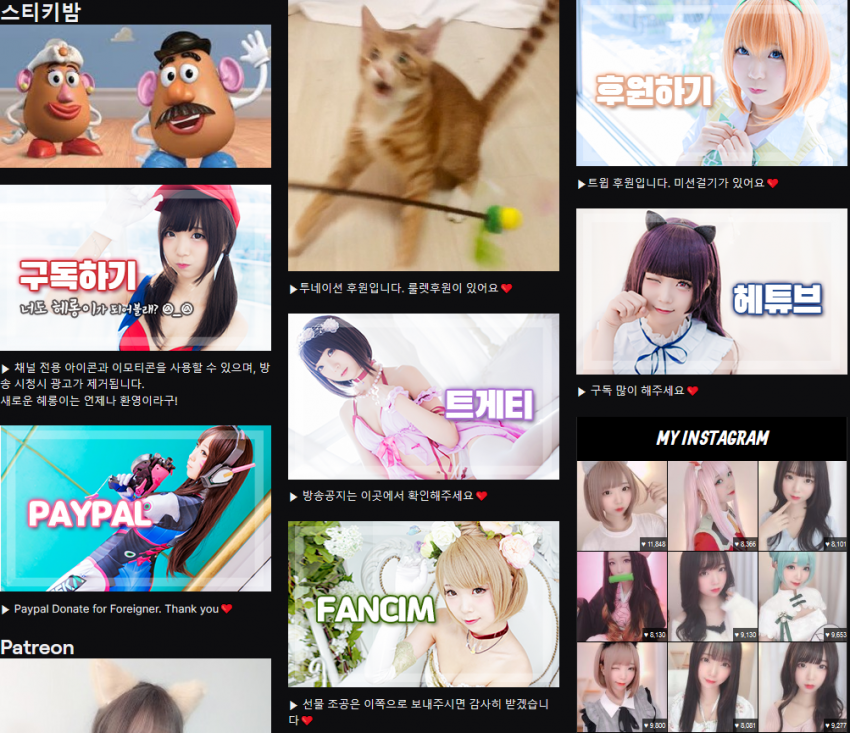Open the 스티키밤 Potato Head panel
The width and height of the screenshot is (850, 733).
pyautogui.click(x=135, y=96)
